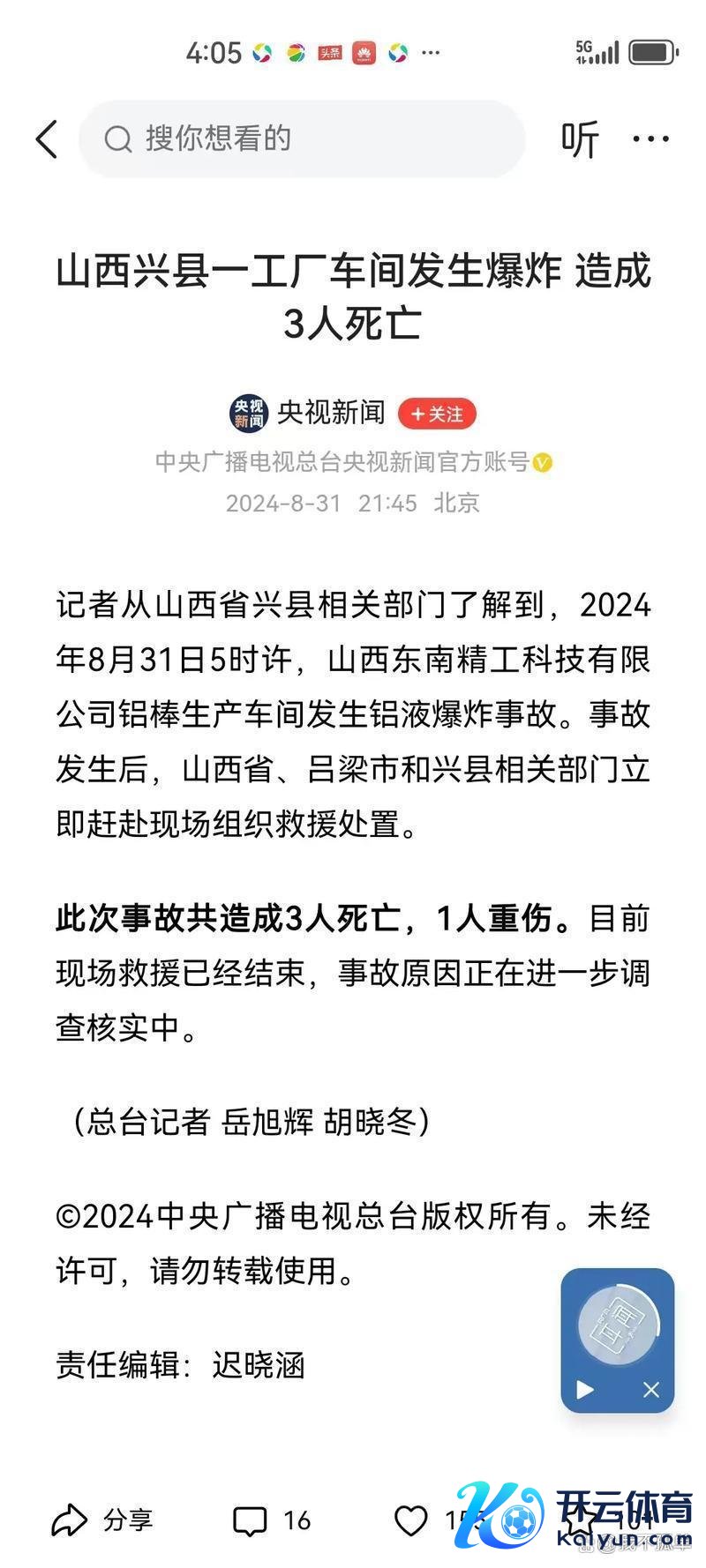Play audio in the floating player
706x1568 pixels.
point(584,1390)
